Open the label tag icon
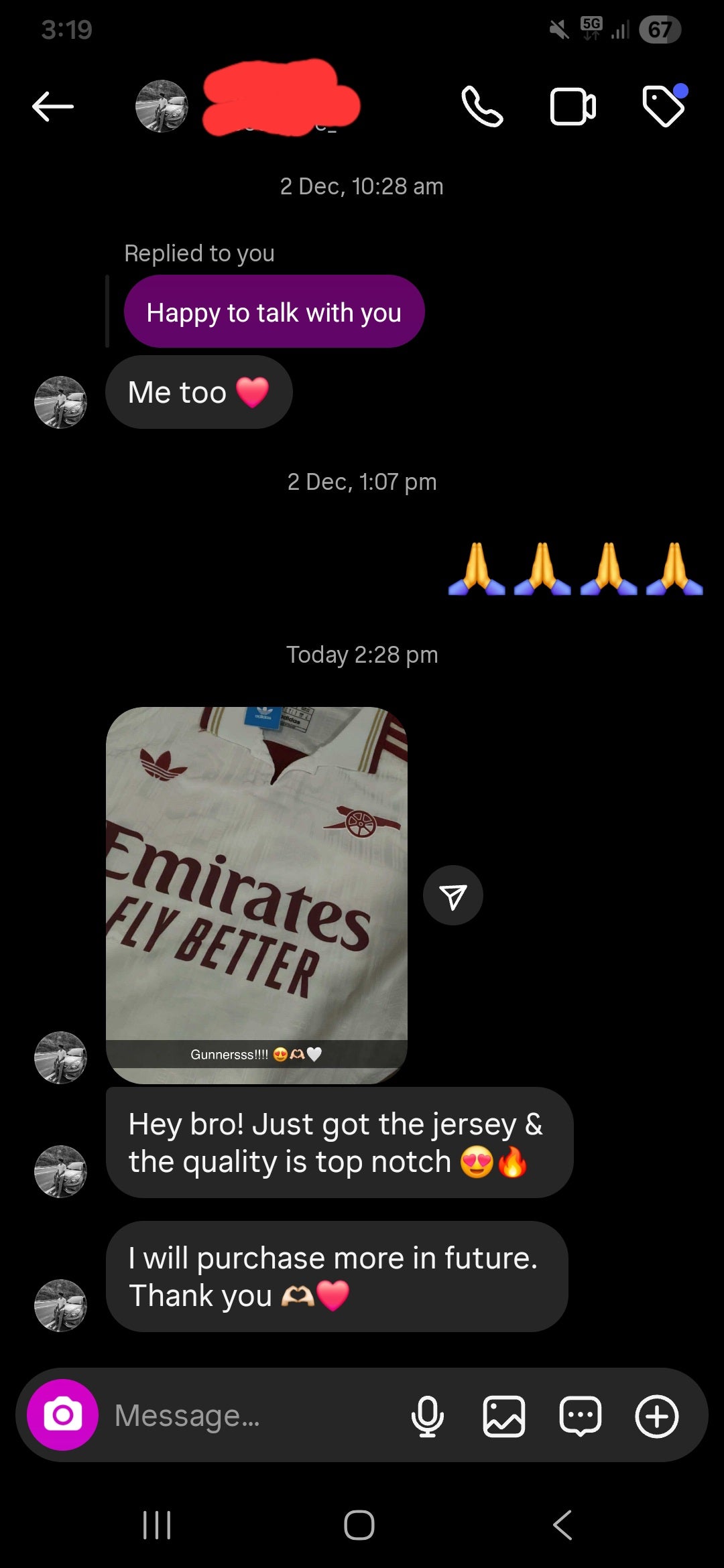724x1568 pixels. click(x=664, y=106)
